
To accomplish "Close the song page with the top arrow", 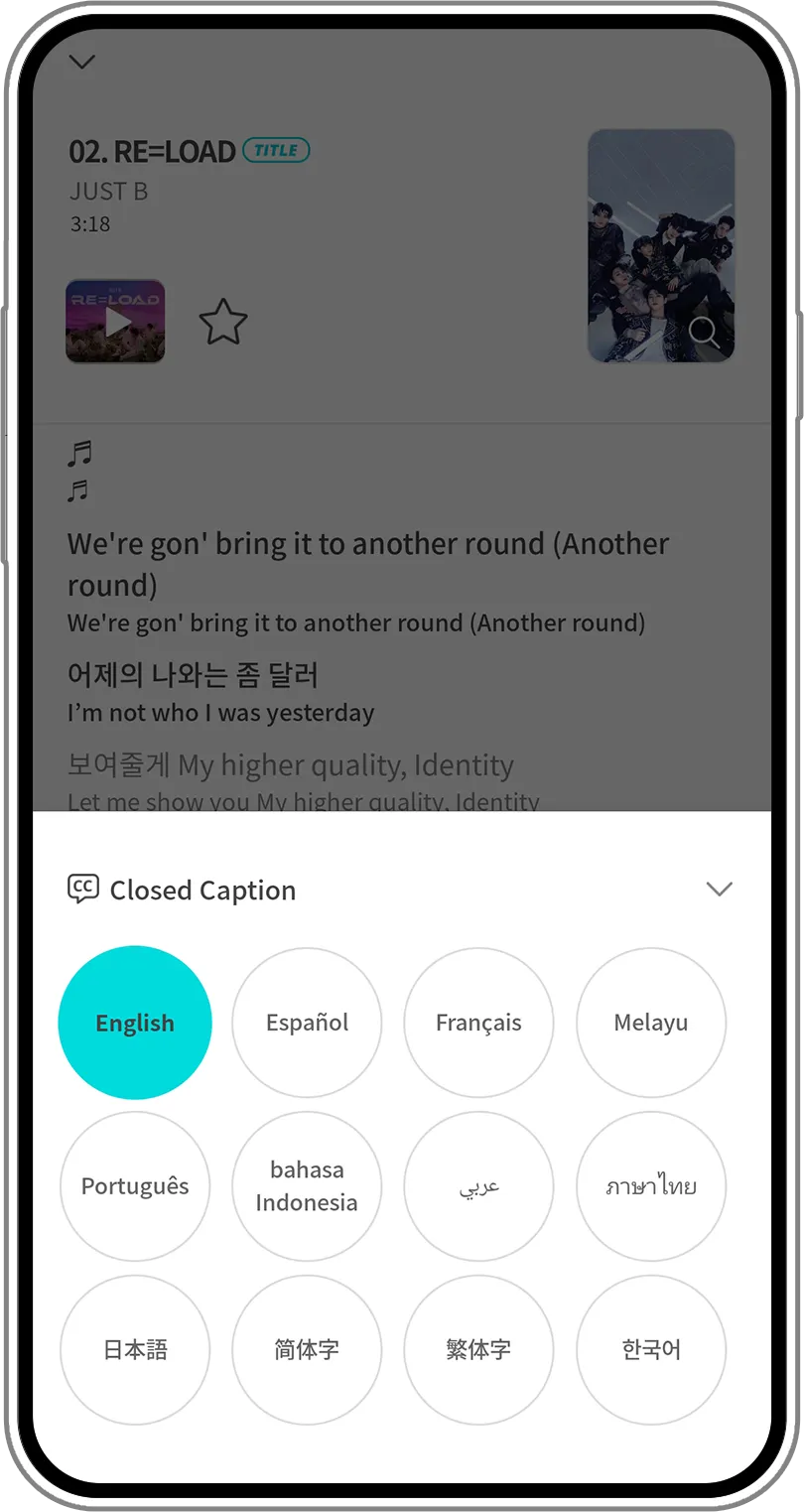I will [82, 62].
